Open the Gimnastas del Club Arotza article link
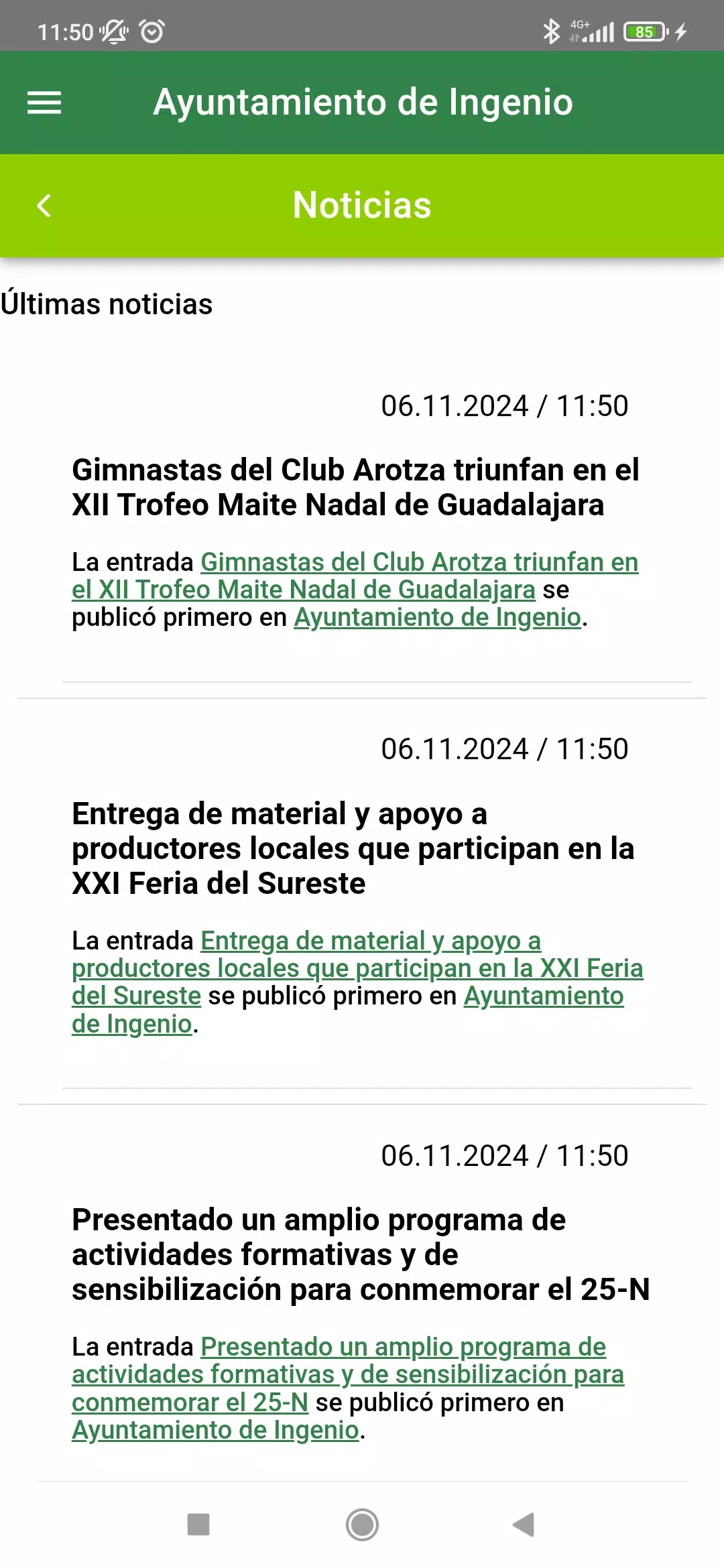The width and height of the screenshot is (724, 1568). (x=355, y=576)
